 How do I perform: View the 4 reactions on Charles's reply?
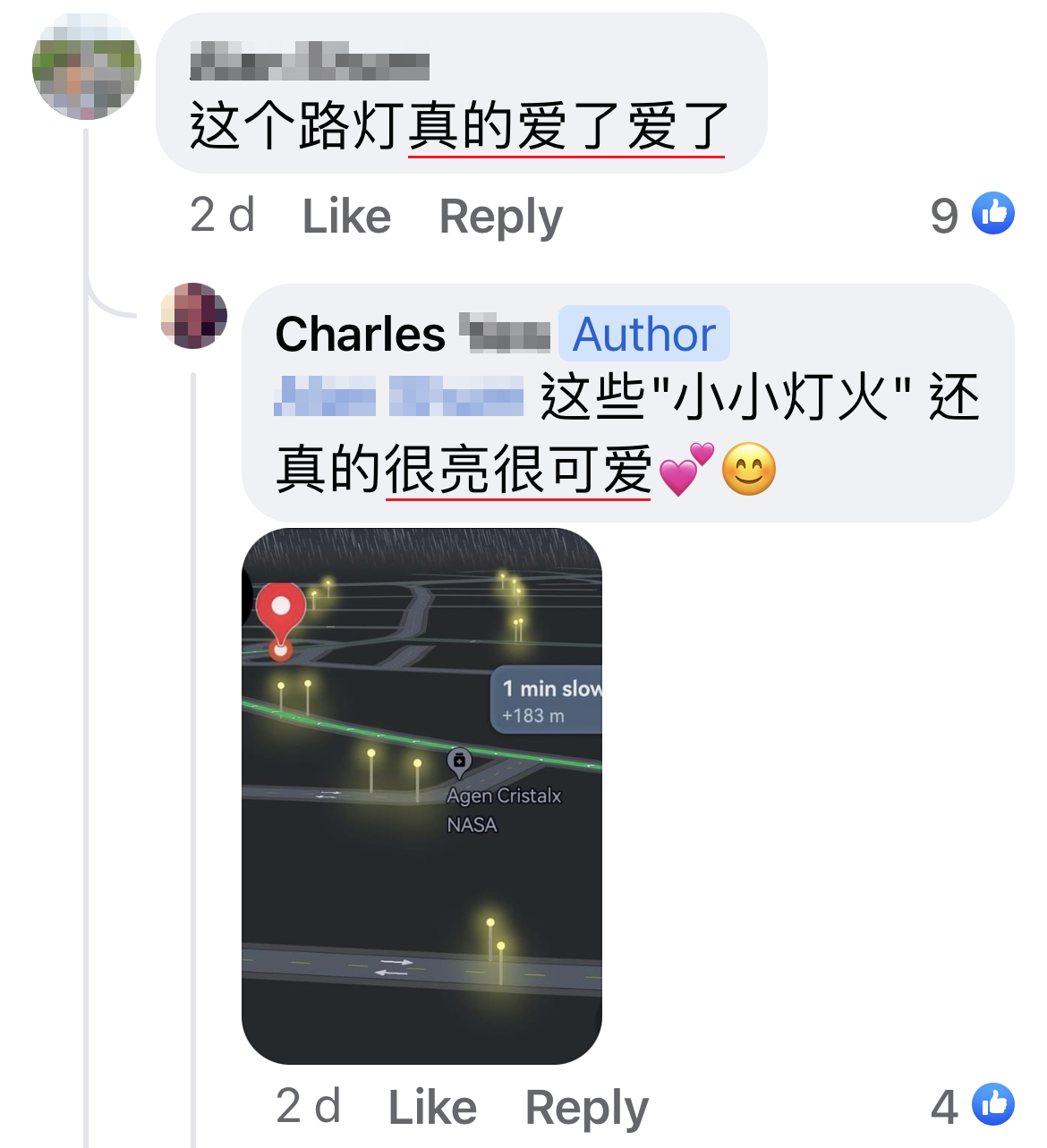[x=973, y=1106]
